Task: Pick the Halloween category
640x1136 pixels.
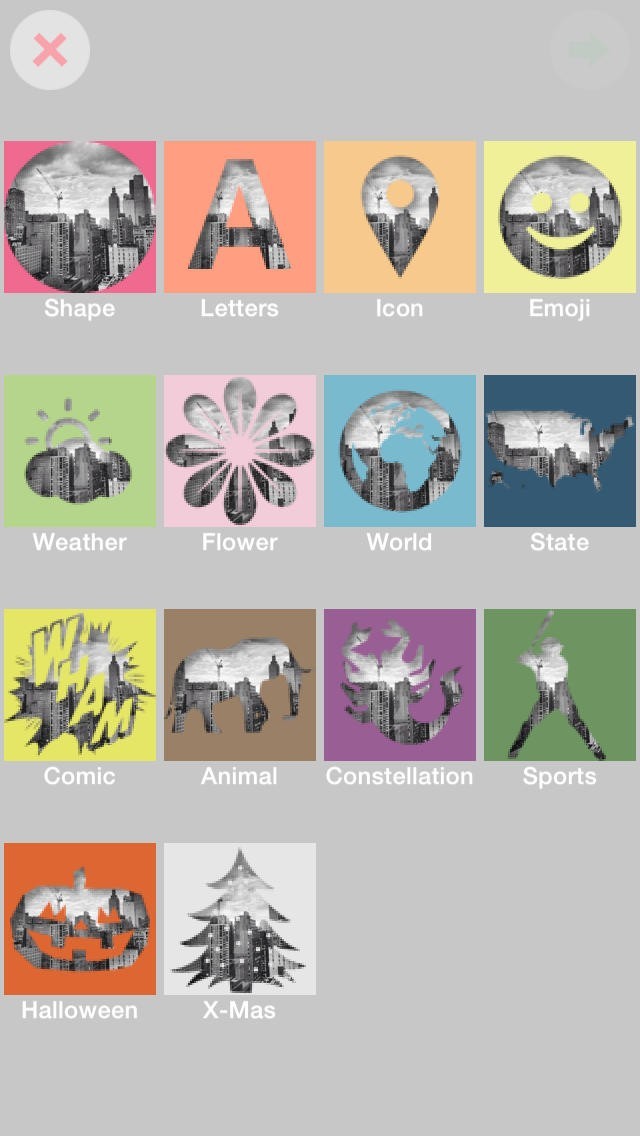Action: pos(80,919)
